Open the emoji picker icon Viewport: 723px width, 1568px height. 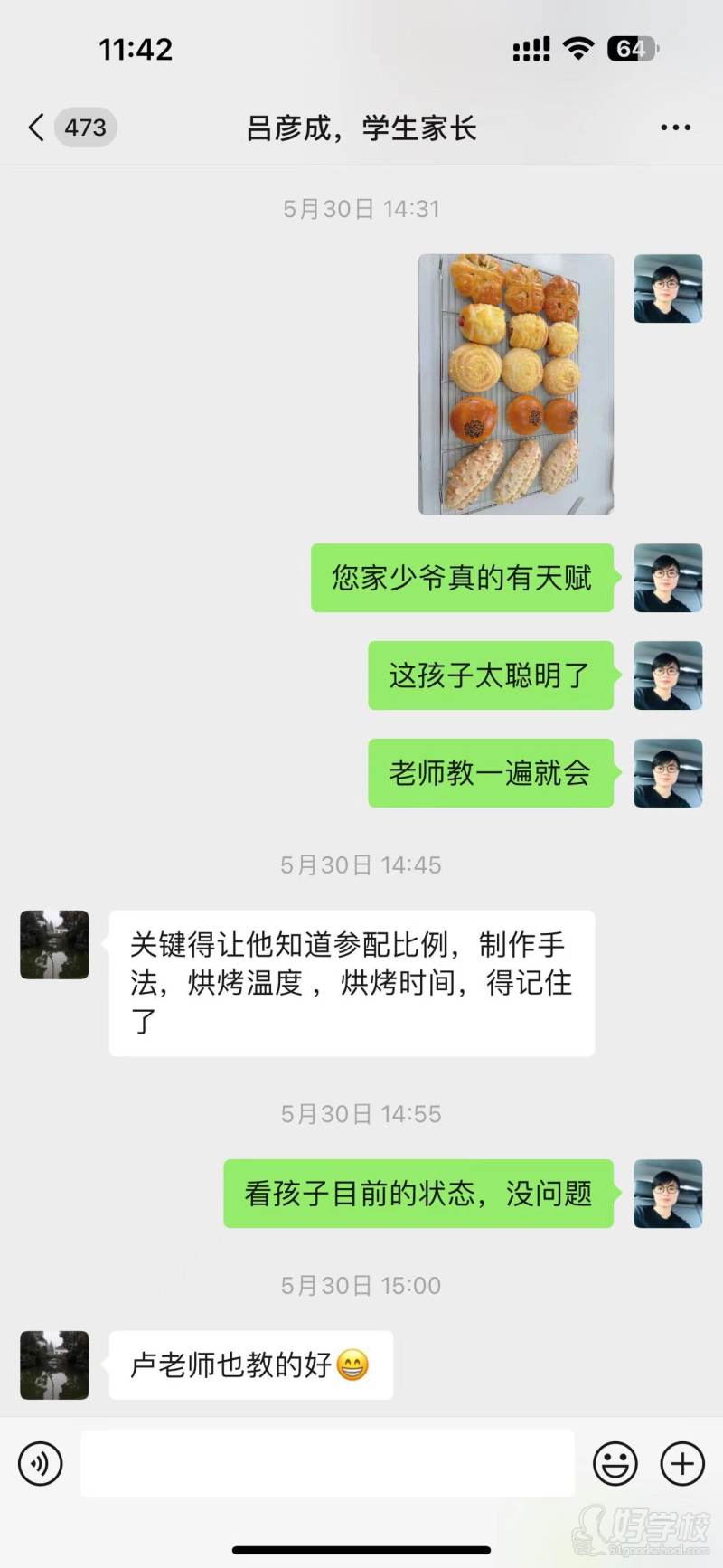(x=615, y=1462)
